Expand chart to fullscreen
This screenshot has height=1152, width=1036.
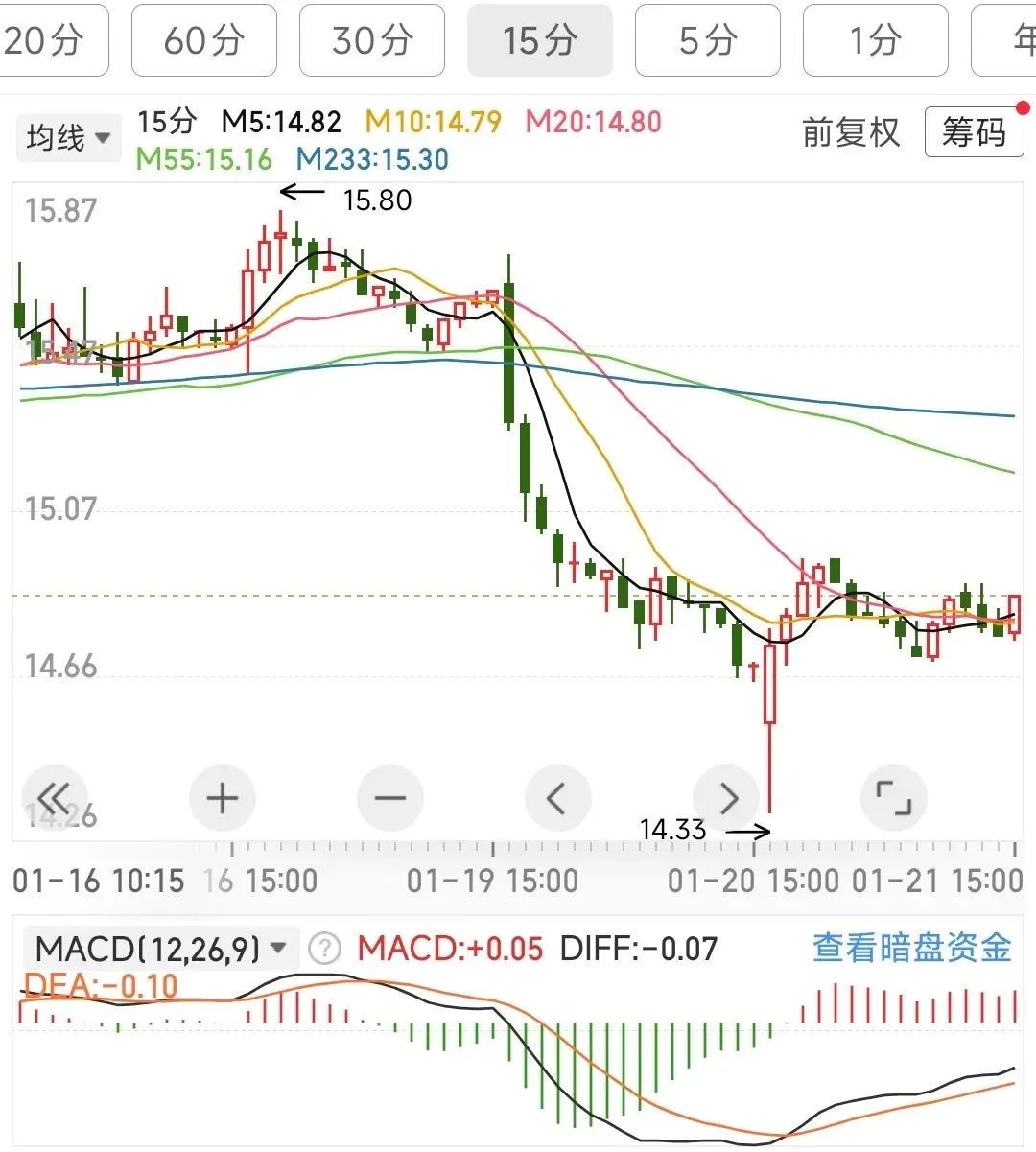894,798
